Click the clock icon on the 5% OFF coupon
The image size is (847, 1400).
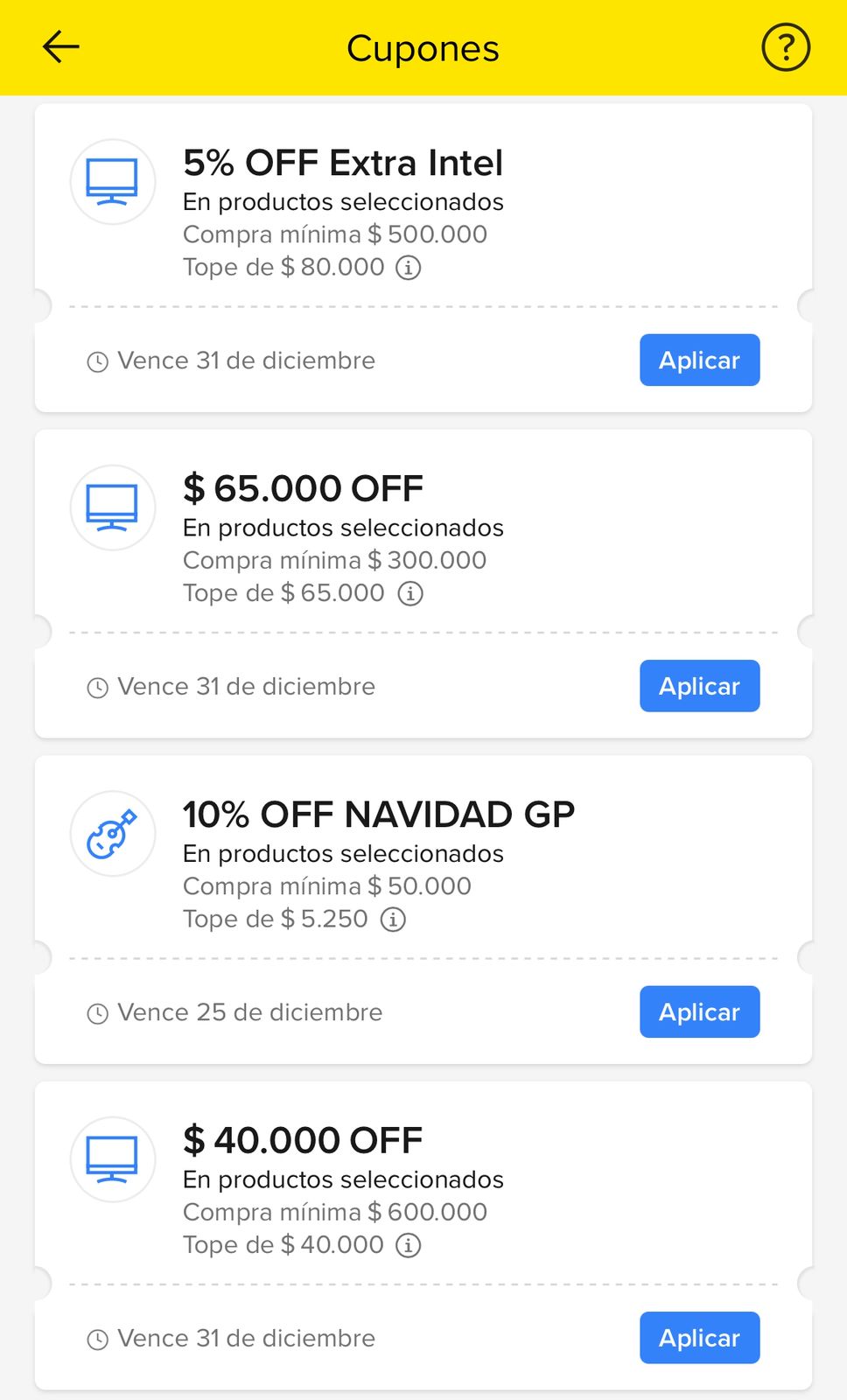[96, 360]
